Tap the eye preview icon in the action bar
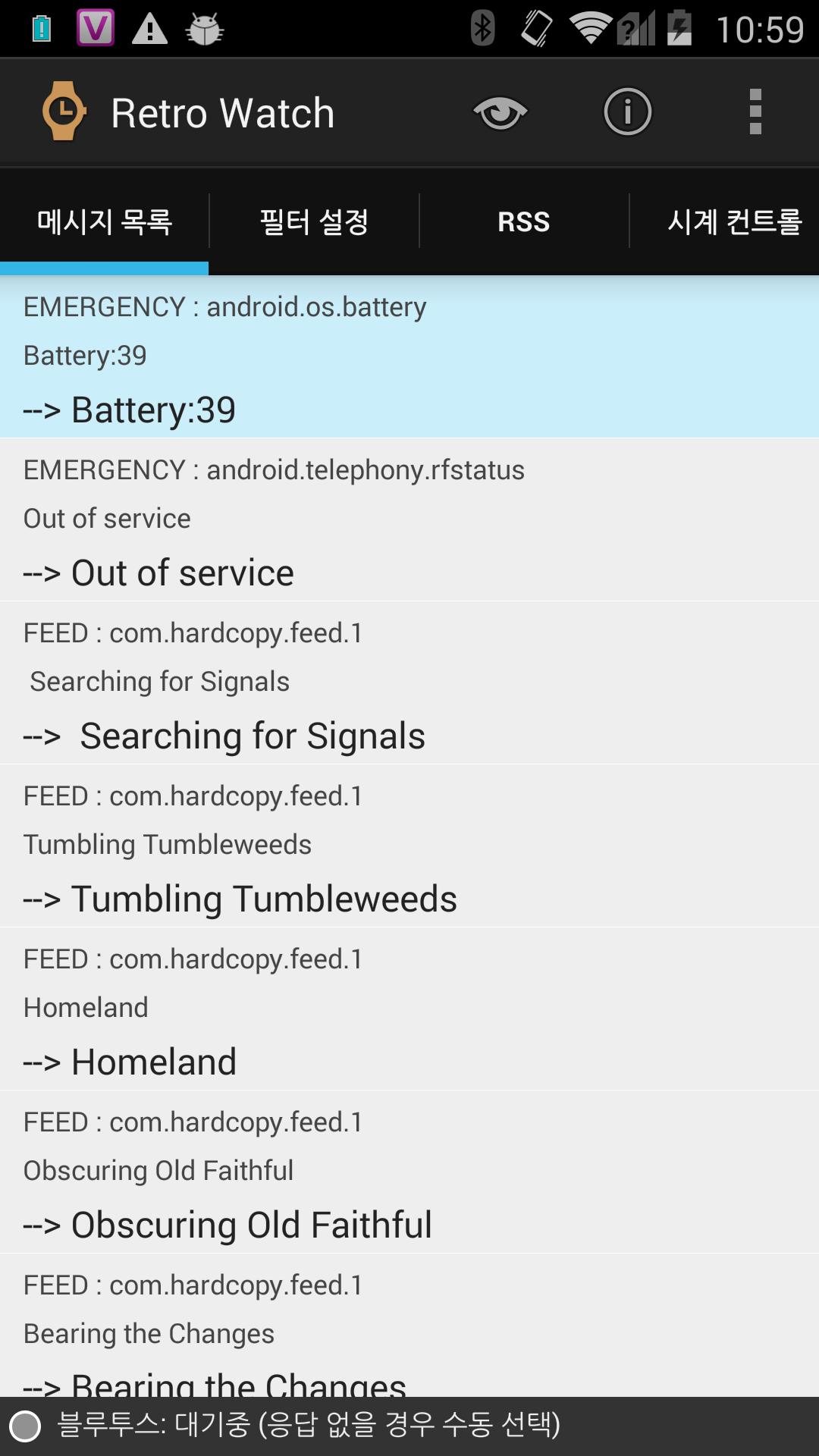 (500, 111)
